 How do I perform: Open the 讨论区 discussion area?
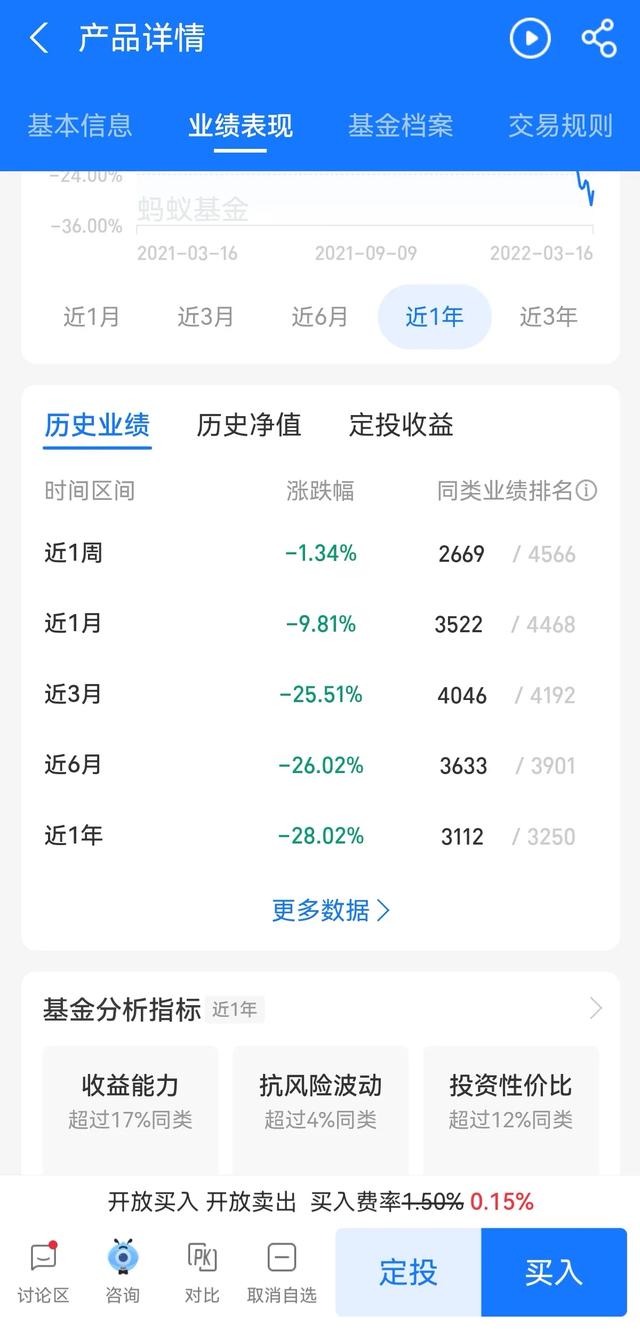[43, 1273]
